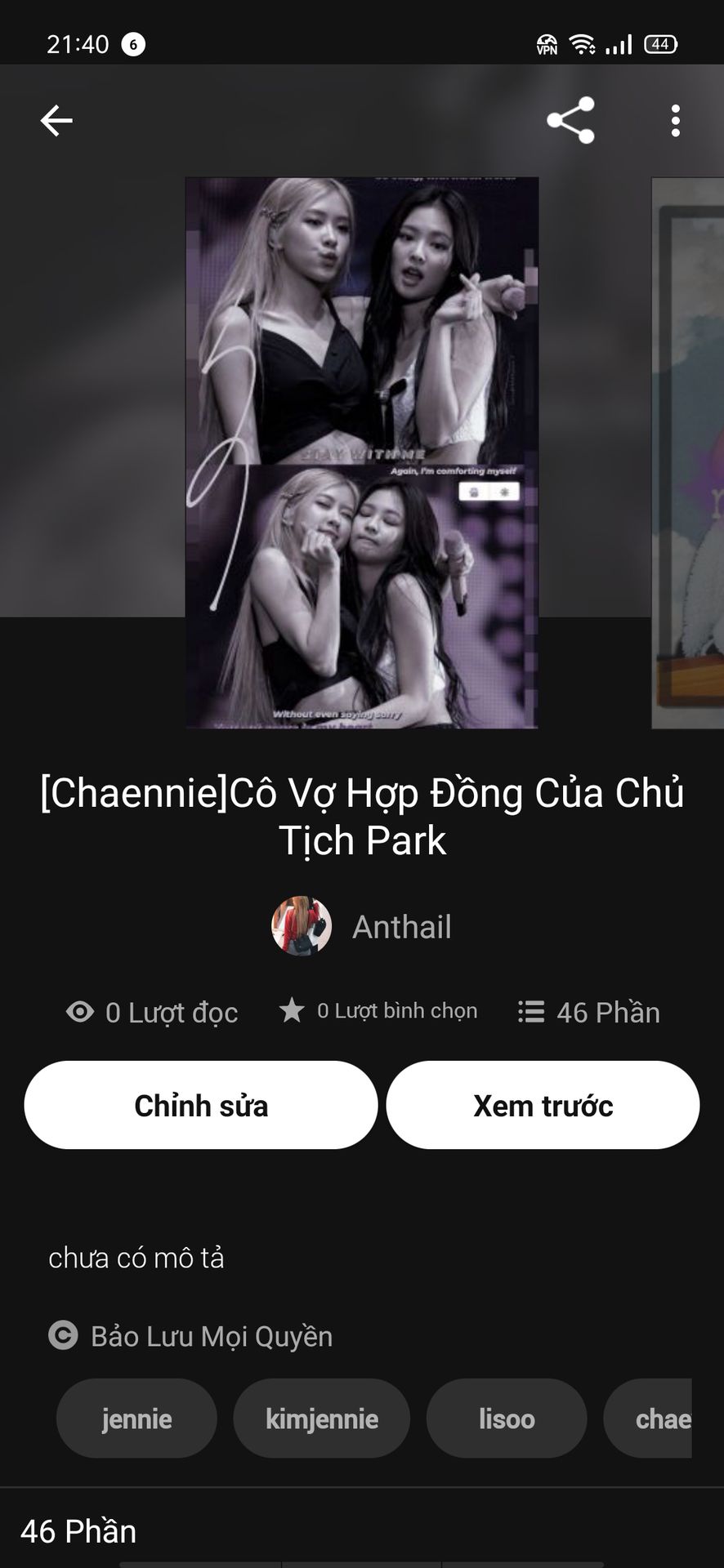Tap the Chỉnh sửa button

pos(201,1105)
